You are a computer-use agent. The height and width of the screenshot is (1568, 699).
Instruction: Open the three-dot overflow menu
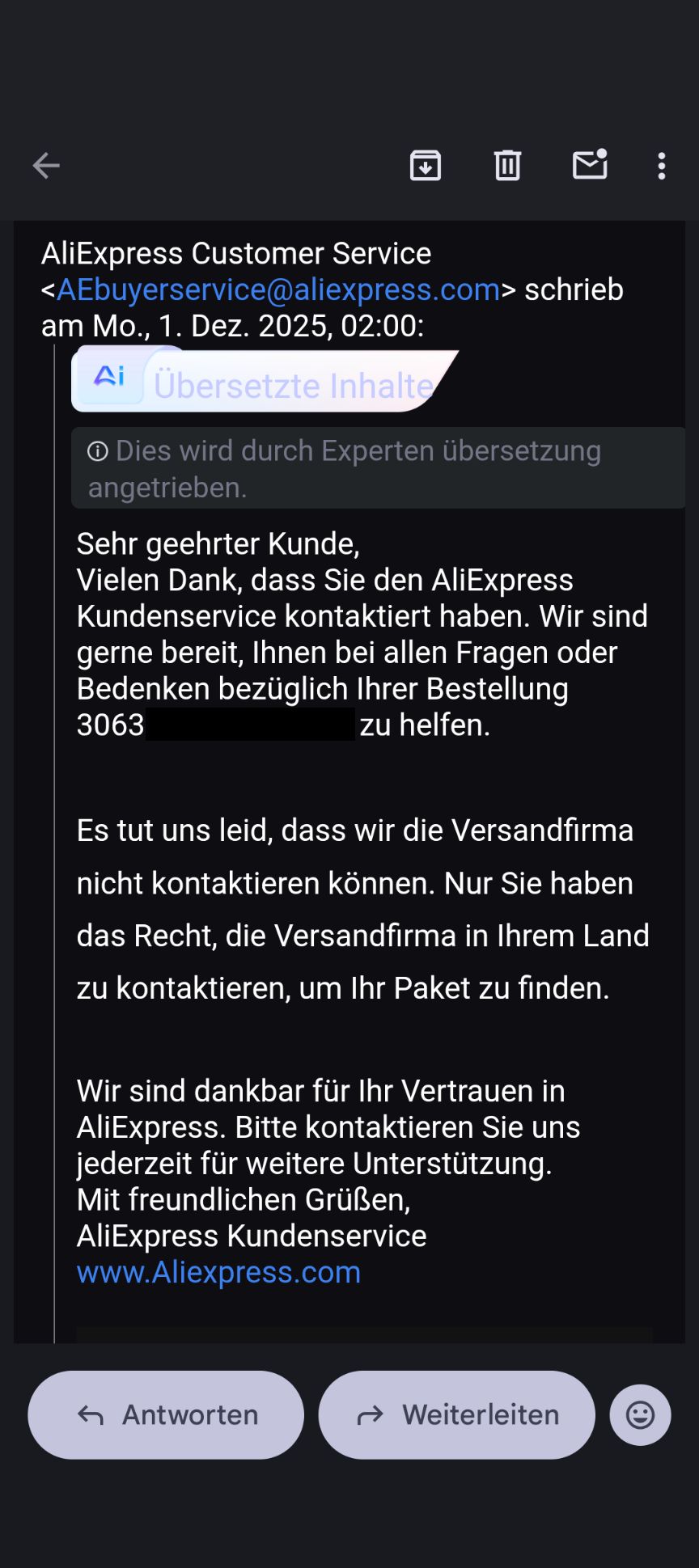pos(662,166)
